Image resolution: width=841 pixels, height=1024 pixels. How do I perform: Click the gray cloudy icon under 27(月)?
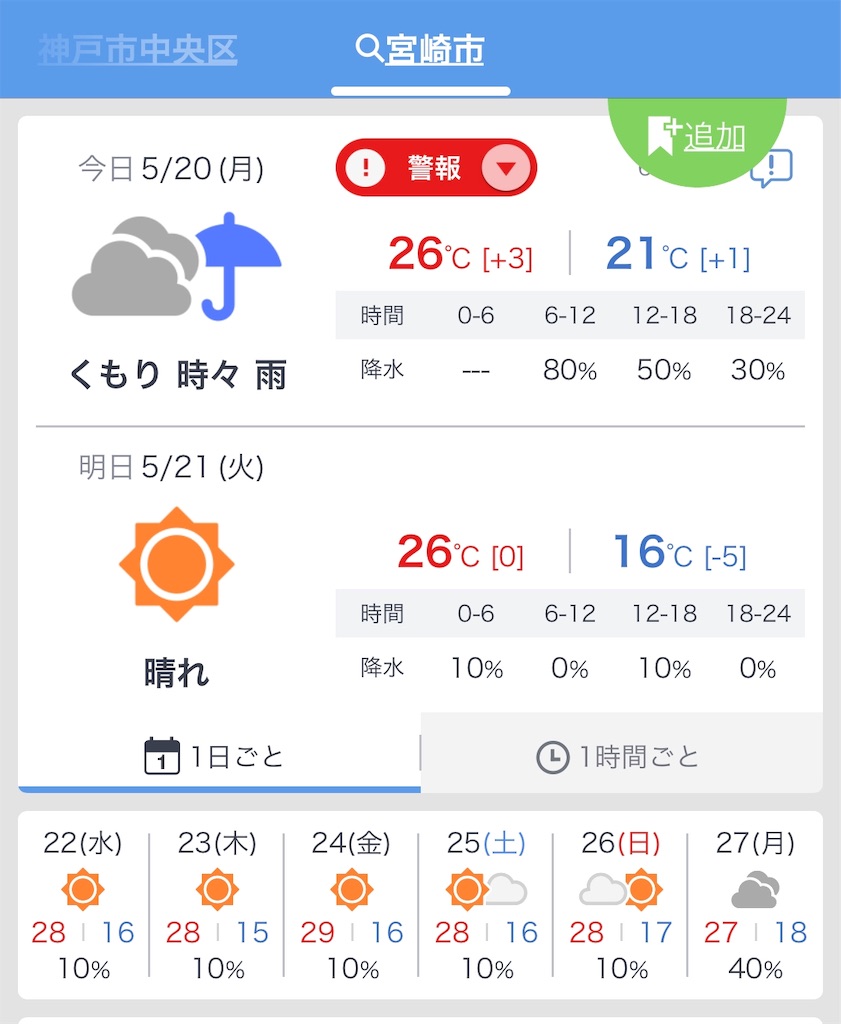(755, 890)
